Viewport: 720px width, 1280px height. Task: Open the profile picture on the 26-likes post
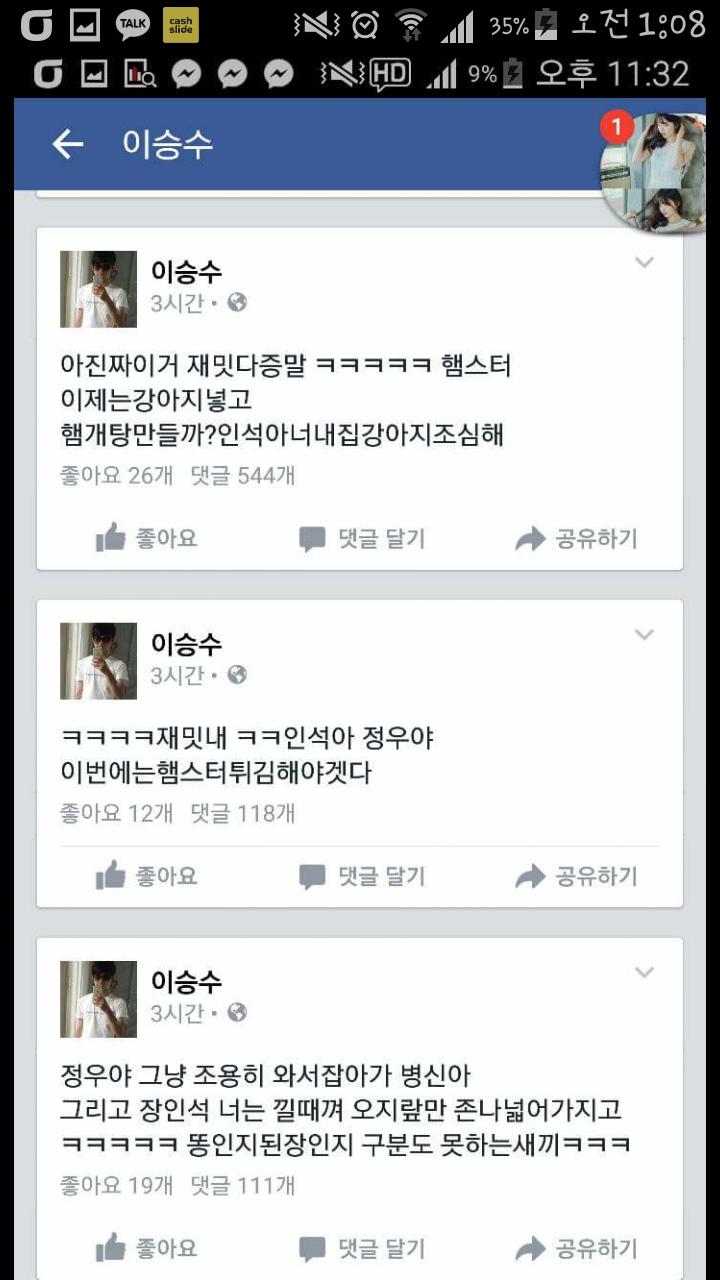(x=99, y=289)
